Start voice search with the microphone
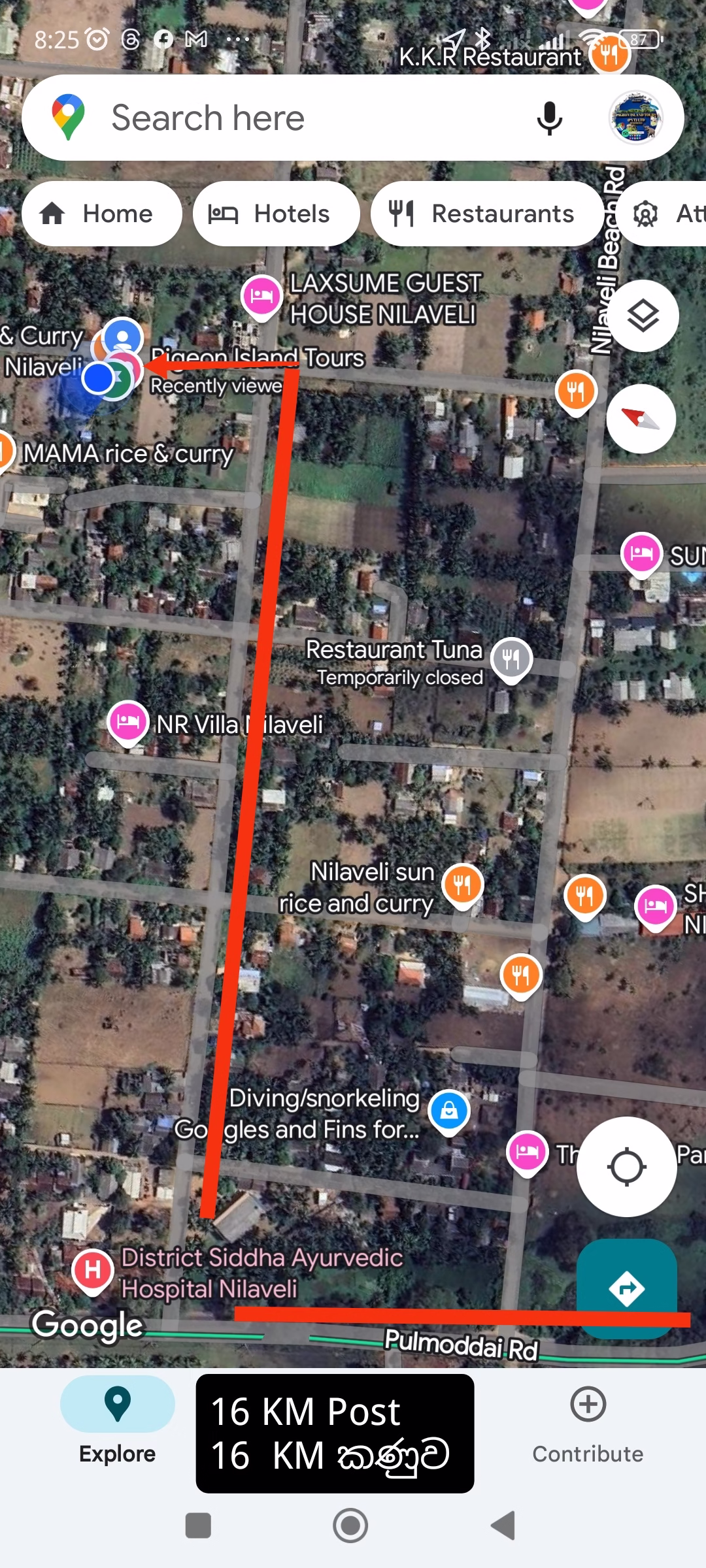The height and width of the screenshot is (1568, 706). point(549,118)
